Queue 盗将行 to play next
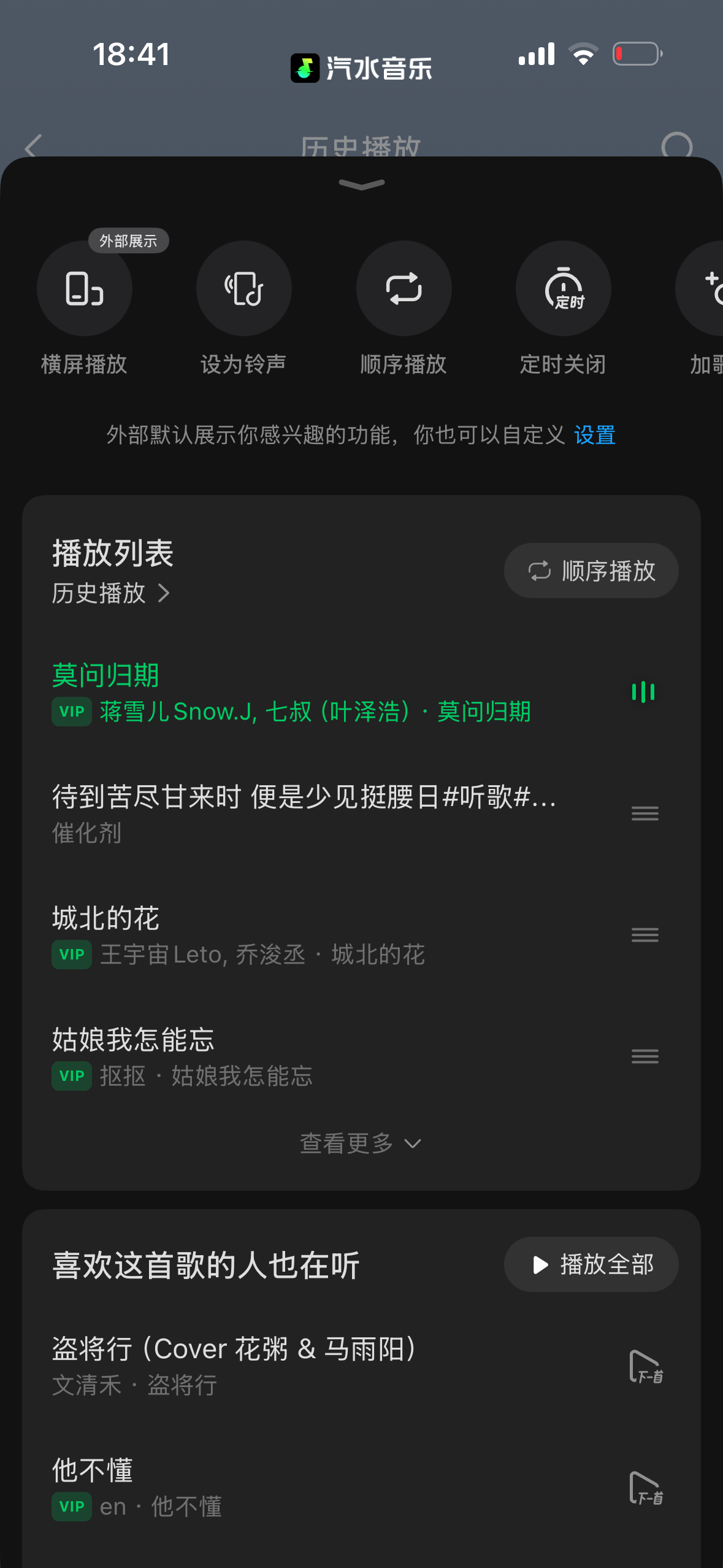 click(x=646, y=1367)
